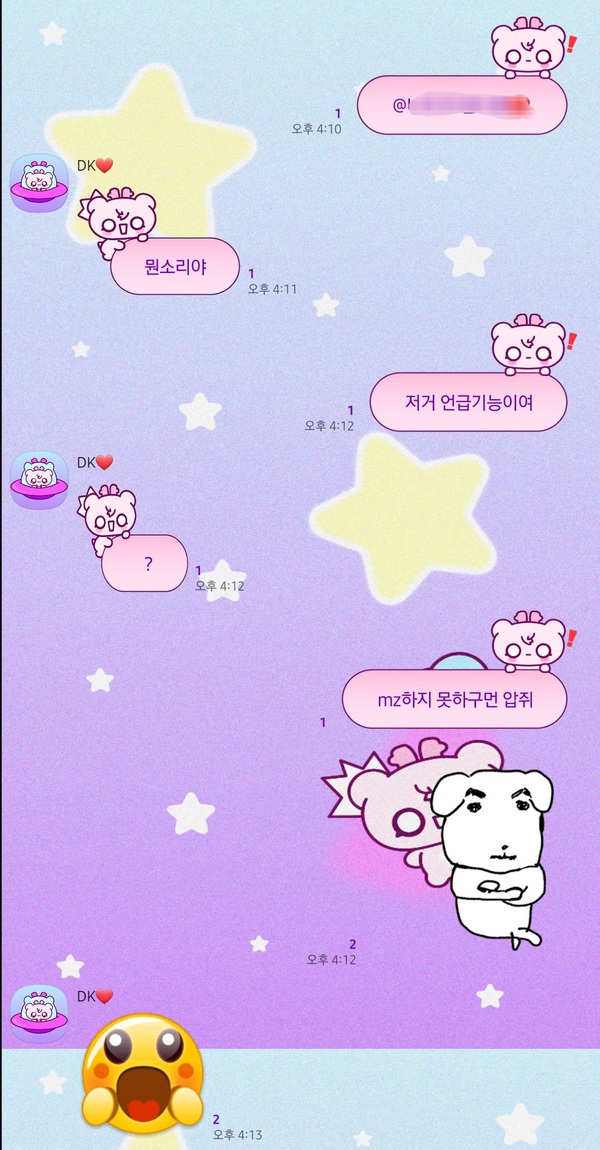Tap the arms-crossed white dog emoticon sticker
The height and width of the screenshot is (1150, 600).
point(493,858)
